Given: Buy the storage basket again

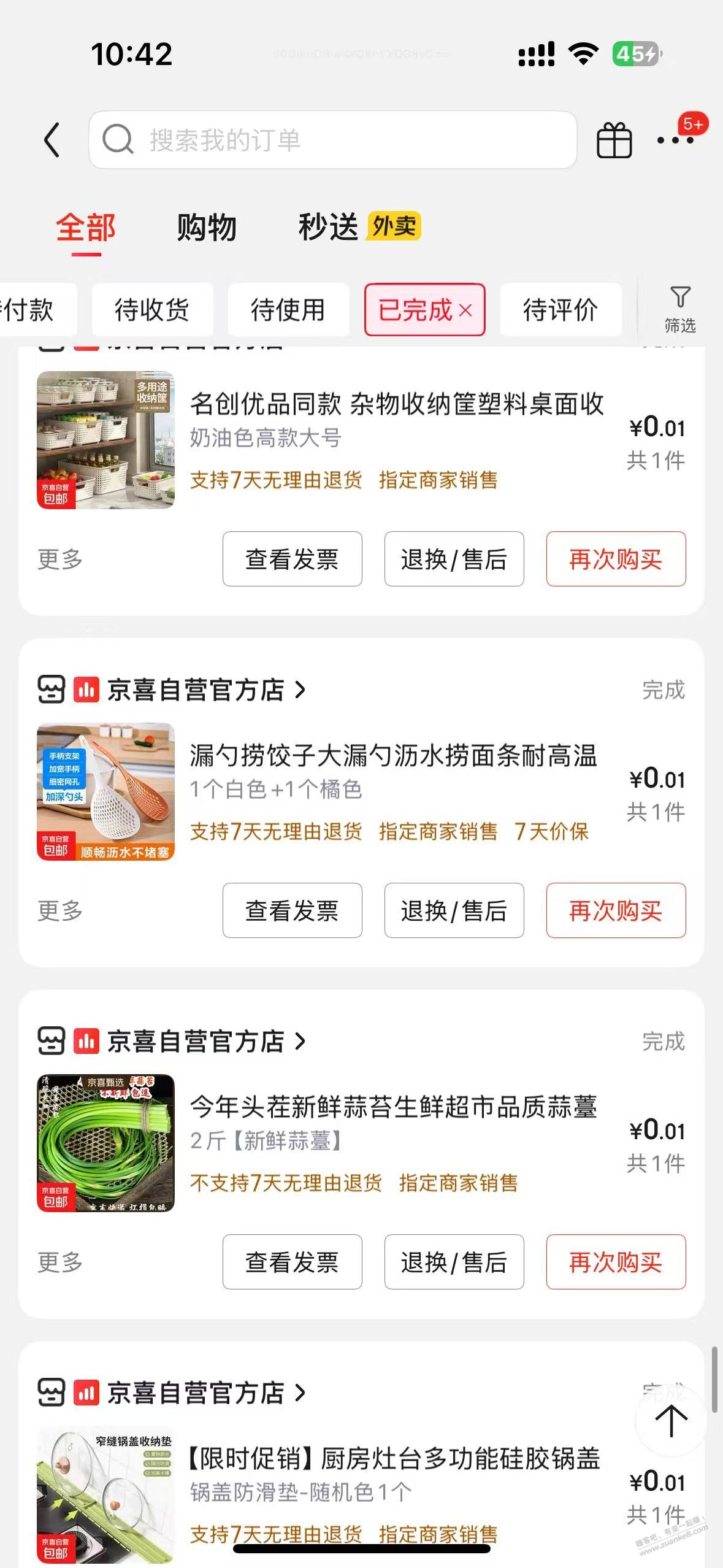Looking at the screenshot, I should [x=616, y=559].
